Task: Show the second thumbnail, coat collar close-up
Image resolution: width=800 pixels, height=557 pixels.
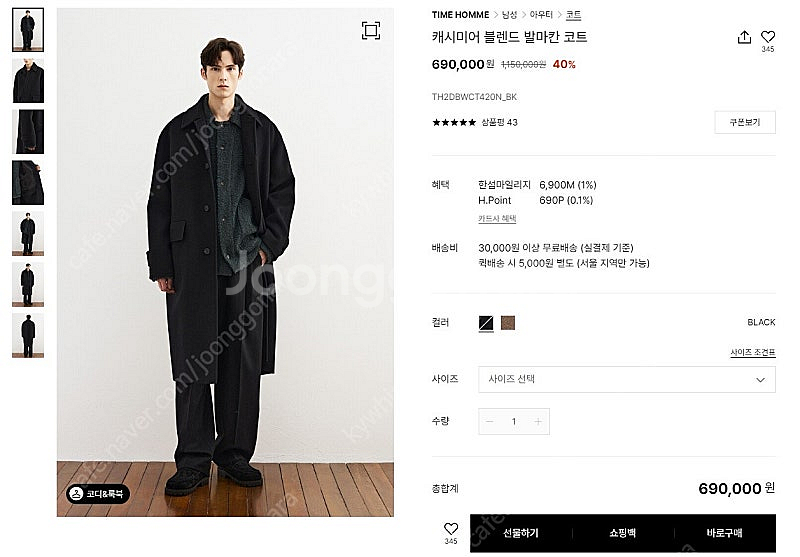Action: coord(28,81)
